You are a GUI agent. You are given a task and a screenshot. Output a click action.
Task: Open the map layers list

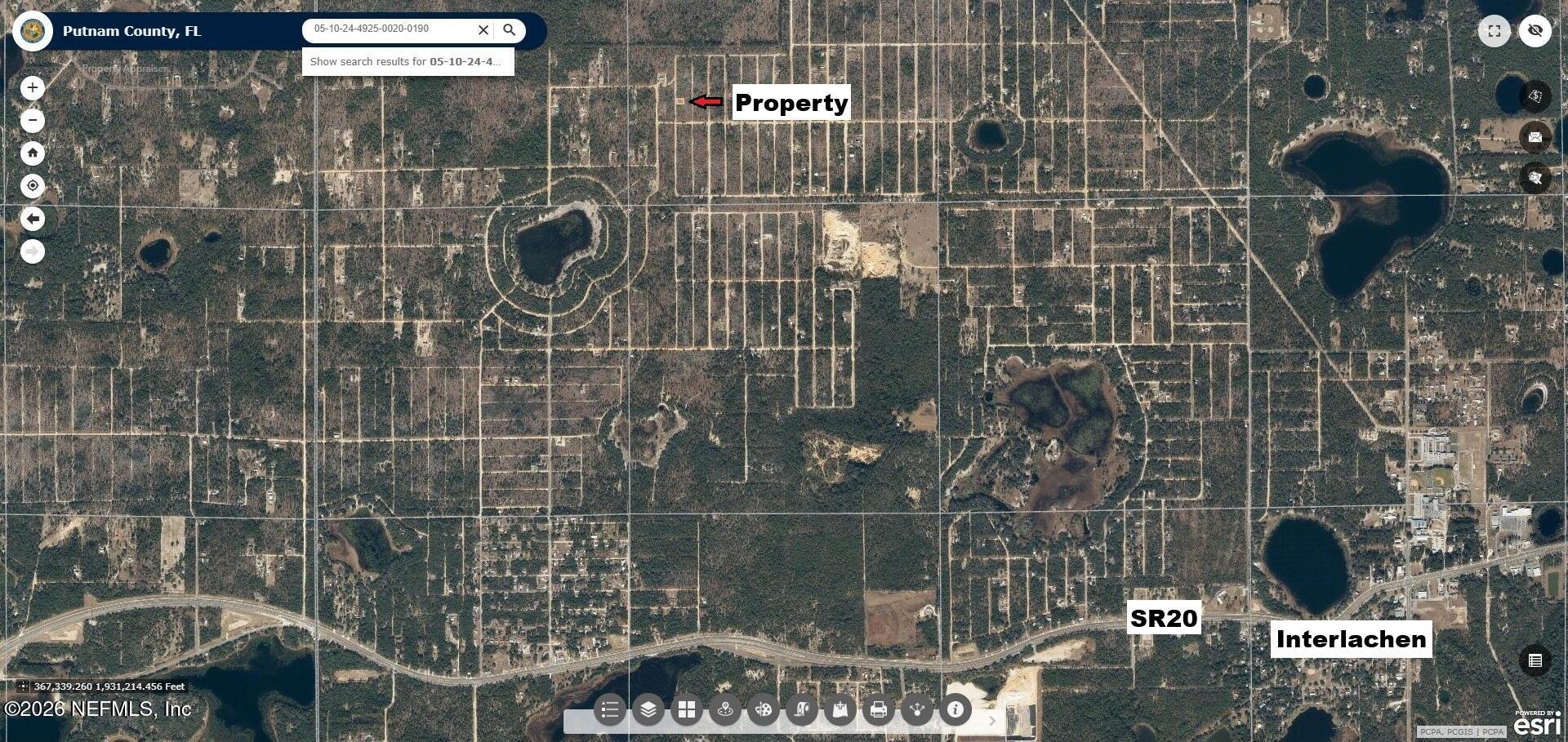click(x=648, y=709)
